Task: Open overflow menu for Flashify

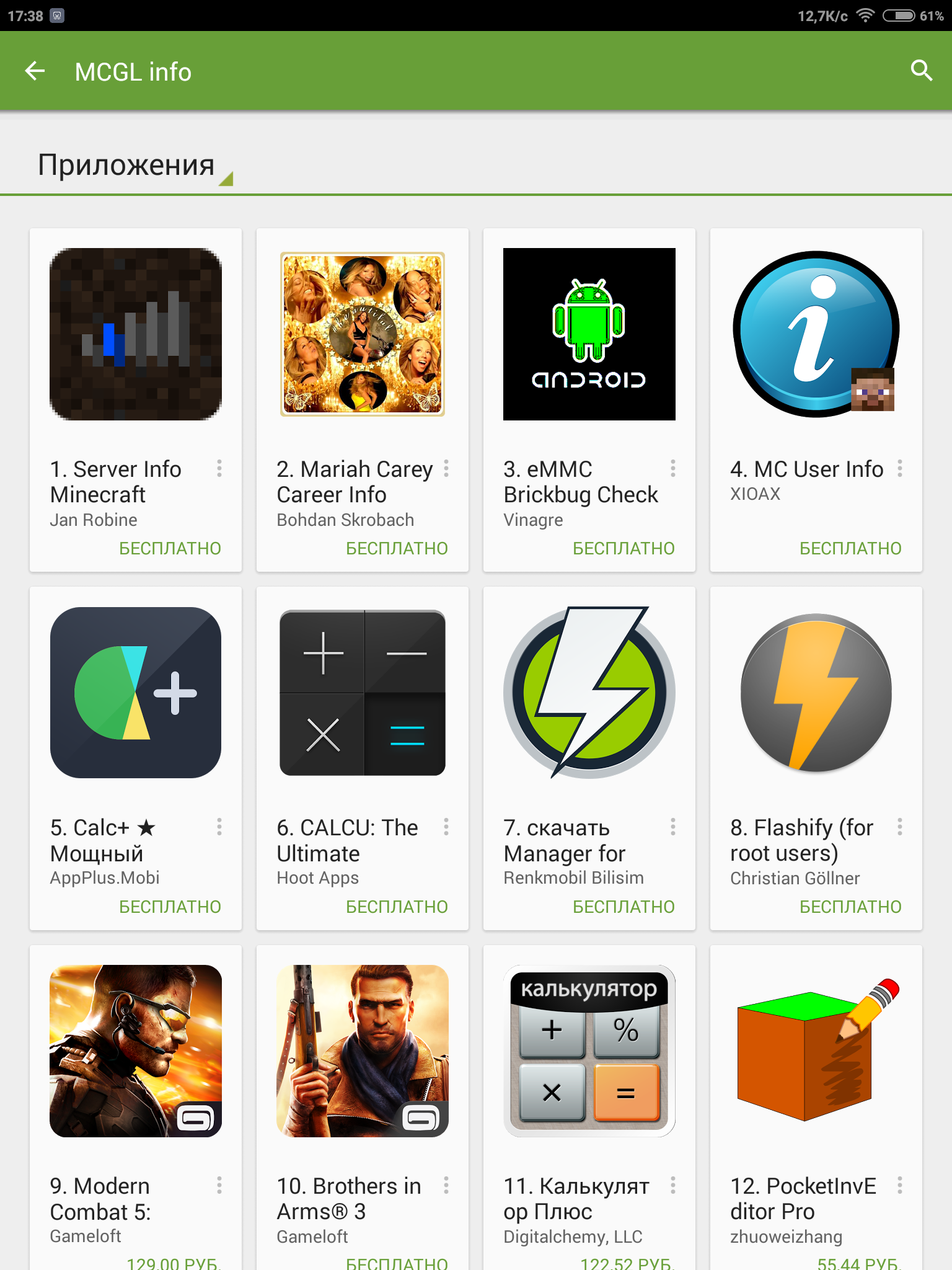Action: point(900,827)
